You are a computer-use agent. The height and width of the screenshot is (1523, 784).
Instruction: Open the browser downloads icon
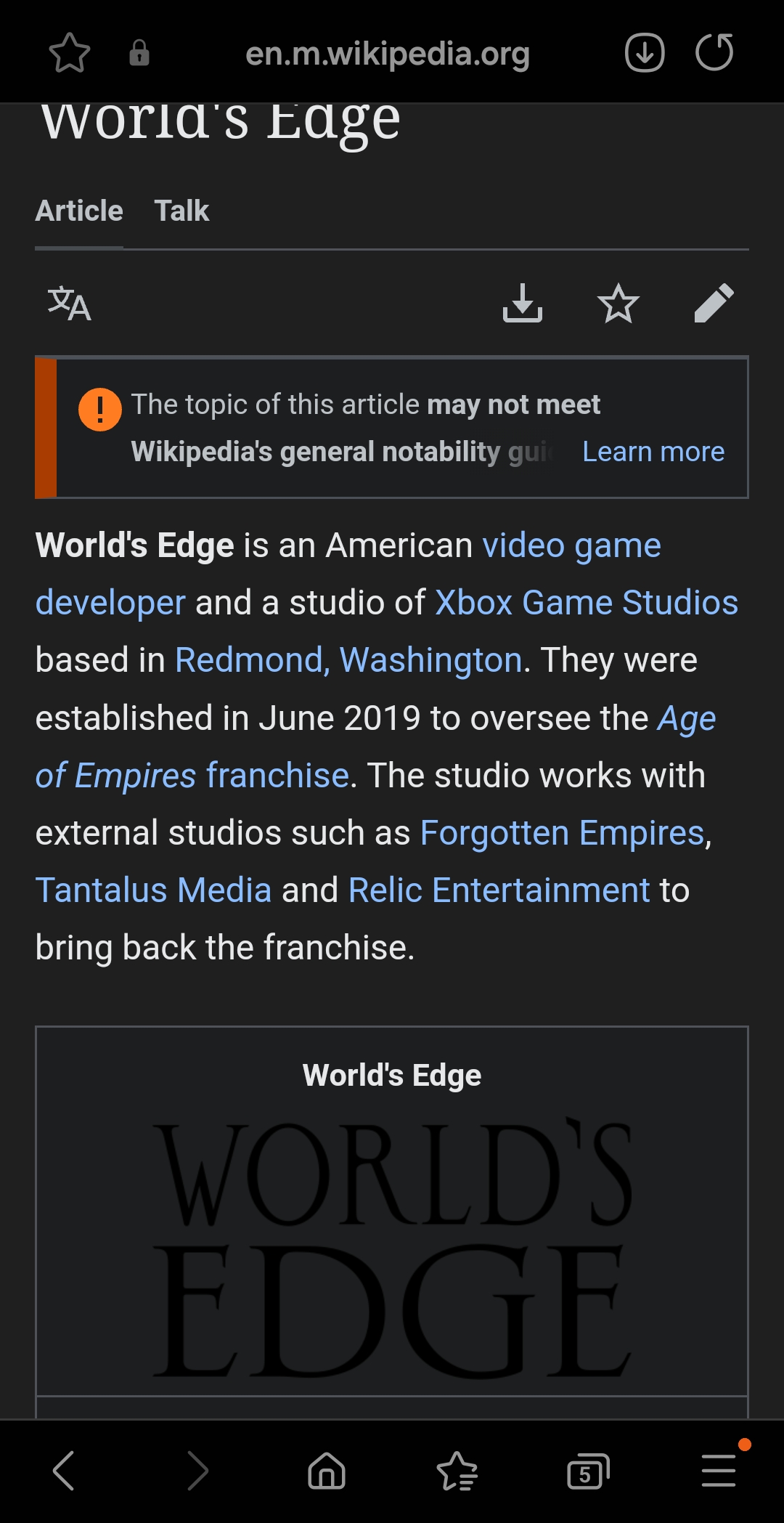645,52
